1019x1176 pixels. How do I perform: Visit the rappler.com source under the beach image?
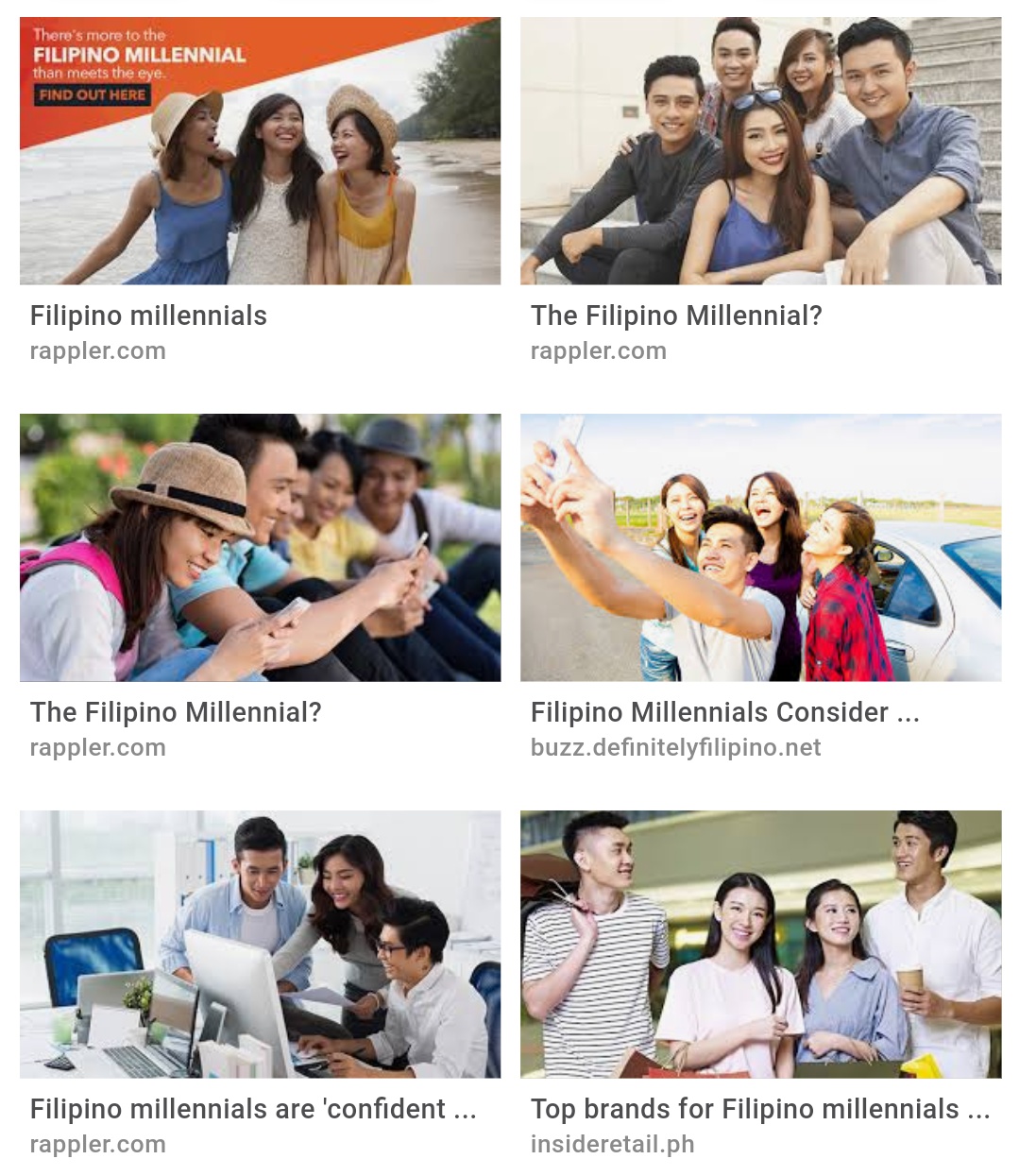98,350
